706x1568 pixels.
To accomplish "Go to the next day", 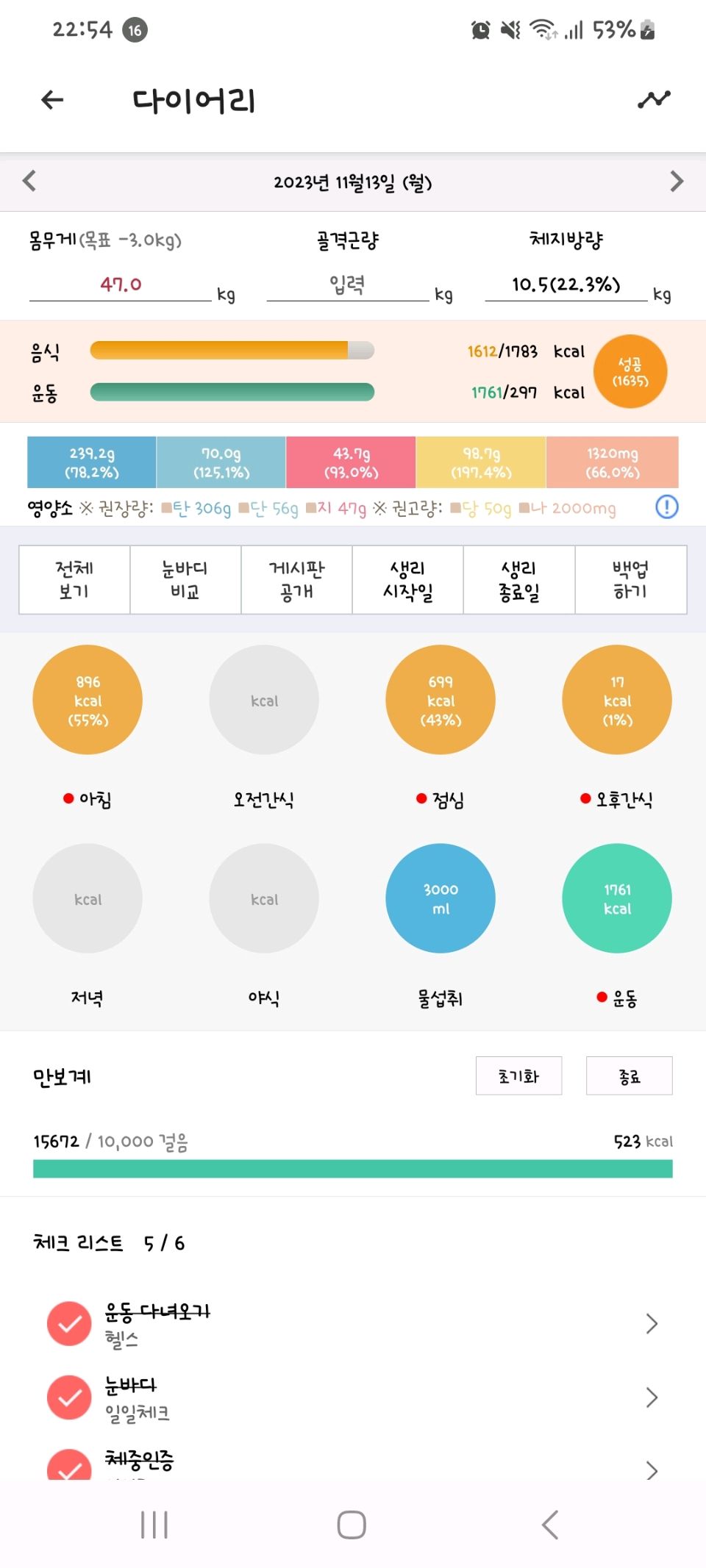I will (x=677, y=181).
